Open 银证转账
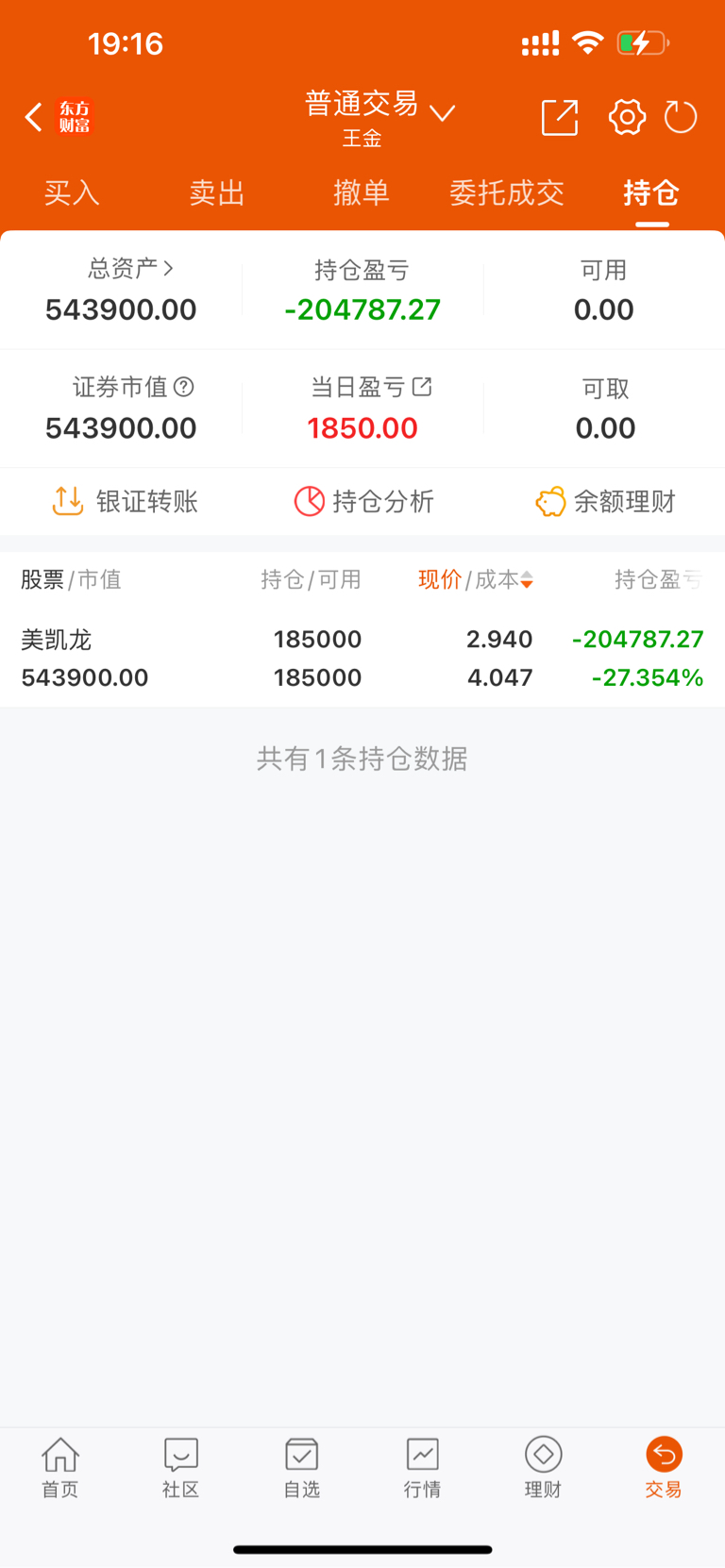Viewport: 725px width, 1568px height. coord(125,501)
